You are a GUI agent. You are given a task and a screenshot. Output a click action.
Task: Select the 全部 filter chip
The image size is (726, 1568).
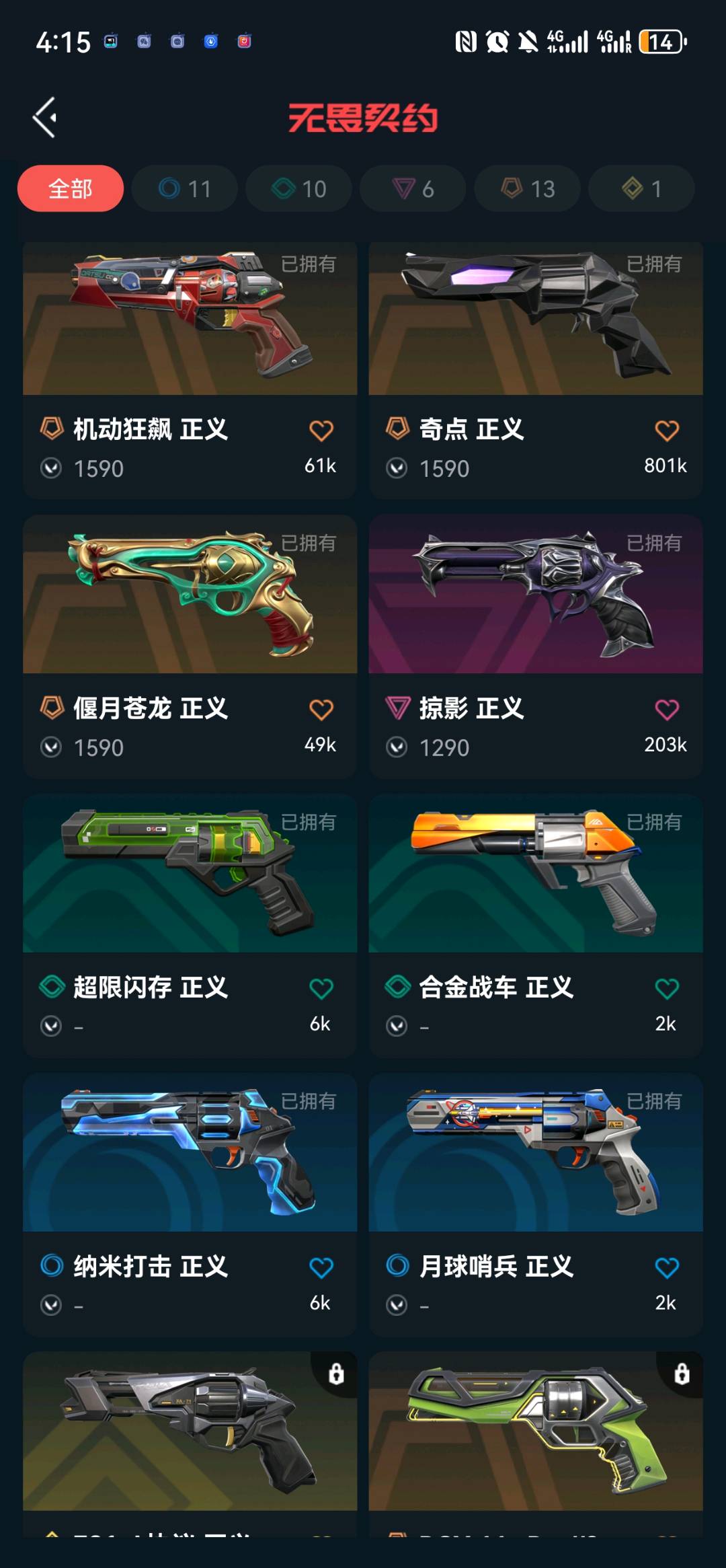coord(71,188)
